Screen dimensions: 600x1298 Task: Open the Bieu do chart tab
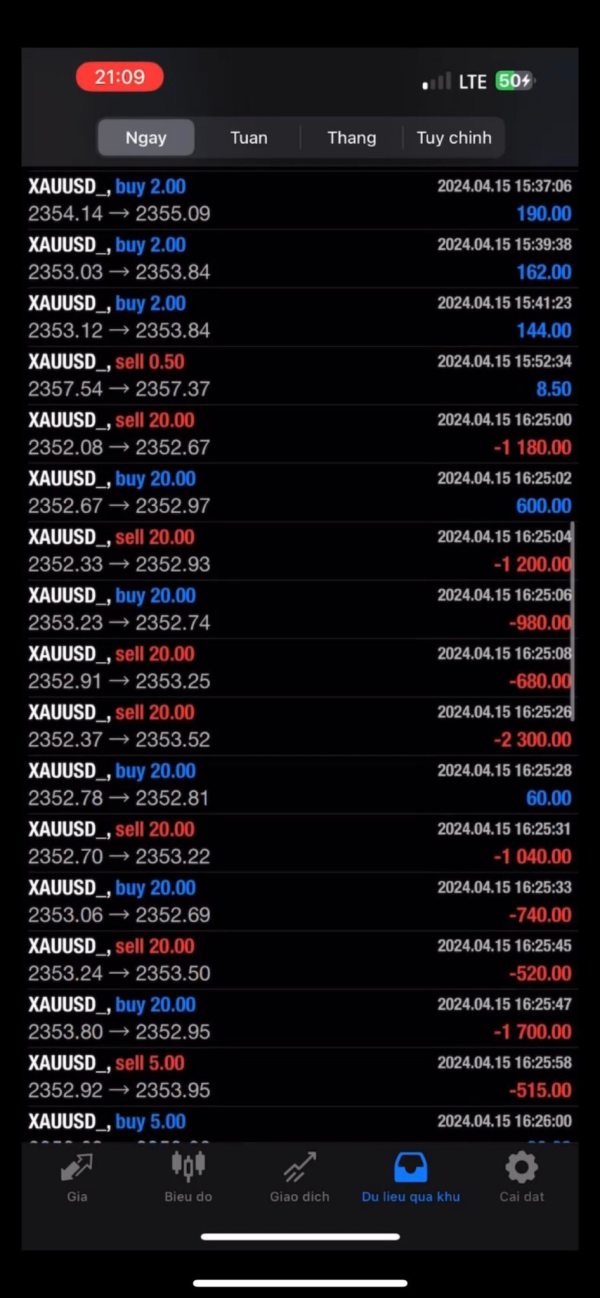[188, 1177]
